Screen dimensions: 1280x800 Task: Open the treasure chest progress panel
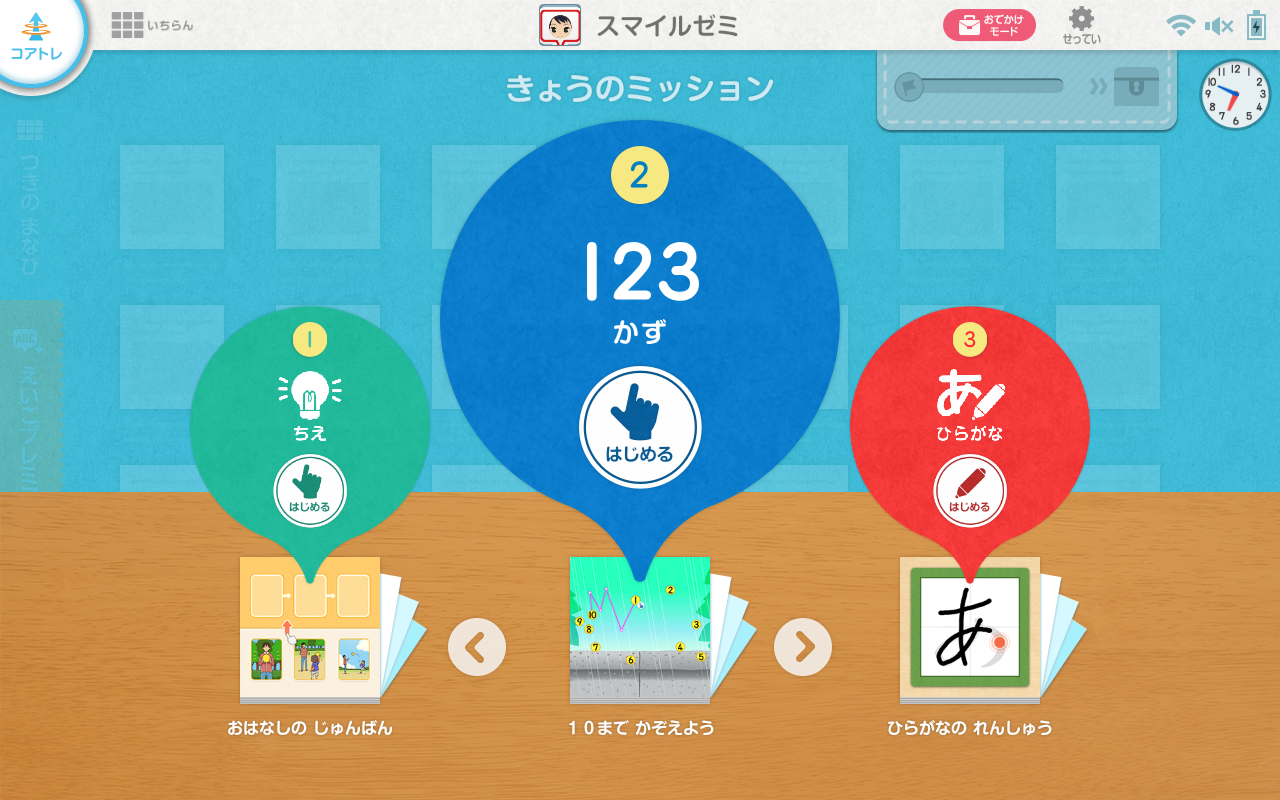pyautogui.click(x=1026, y=87)
